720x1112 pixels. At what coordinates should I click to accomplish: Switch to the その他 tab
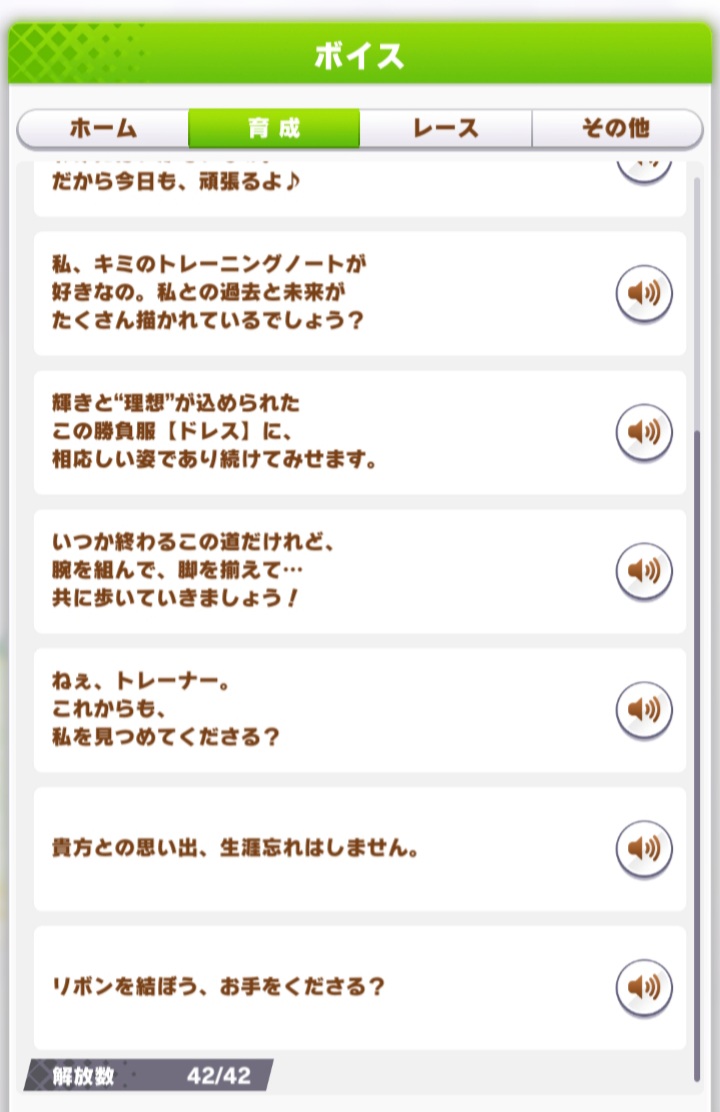tap(616, 129)
